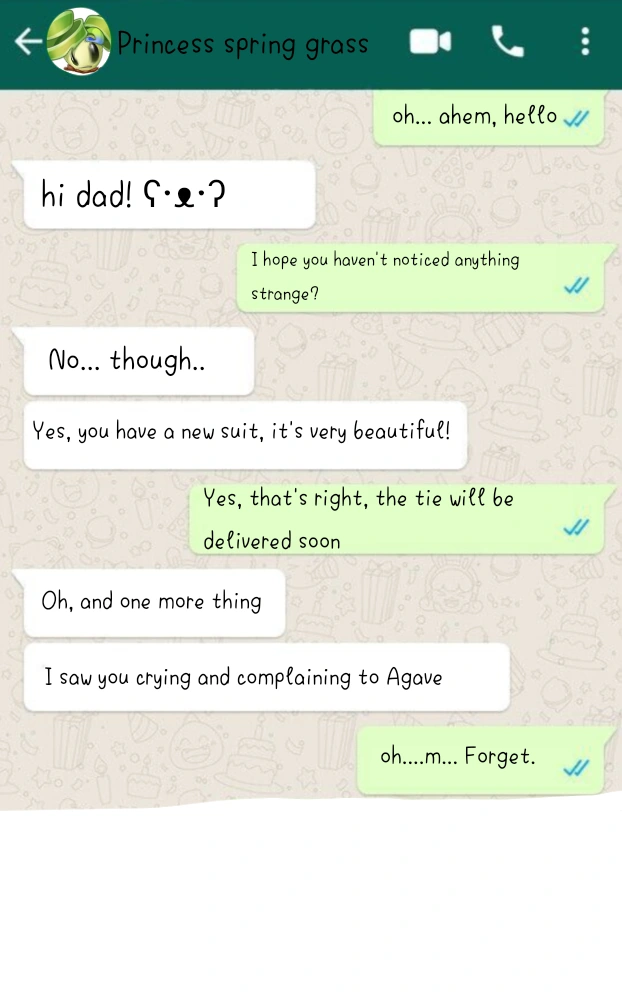622x1000 pixels.
Task: Go back to the chat list
Action: [27, 42]
